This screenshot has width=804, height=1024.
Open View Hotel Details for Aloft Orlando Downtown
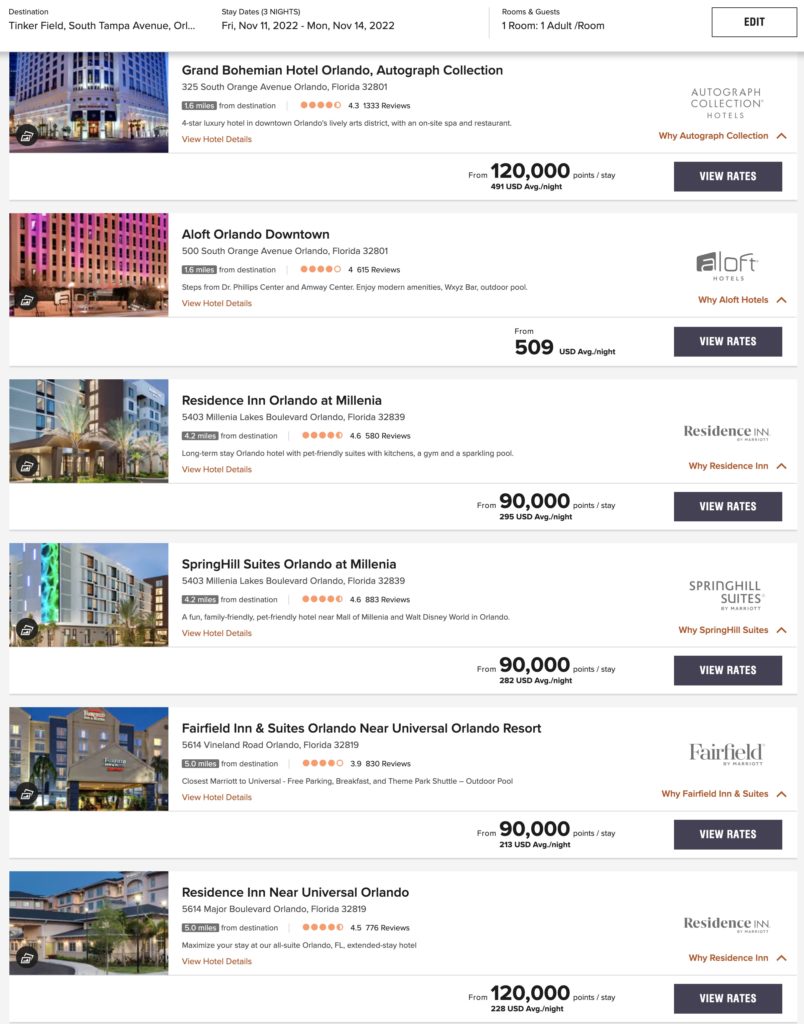(217, 303)
